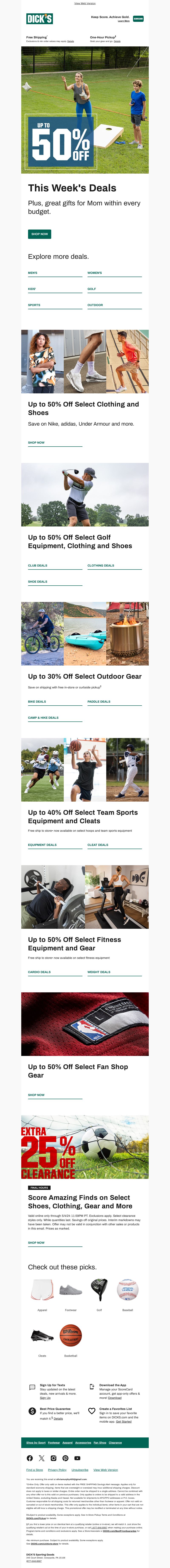View the Weight Deals link
This screenshot has height=1568, width=170.
tap(99, 972)
